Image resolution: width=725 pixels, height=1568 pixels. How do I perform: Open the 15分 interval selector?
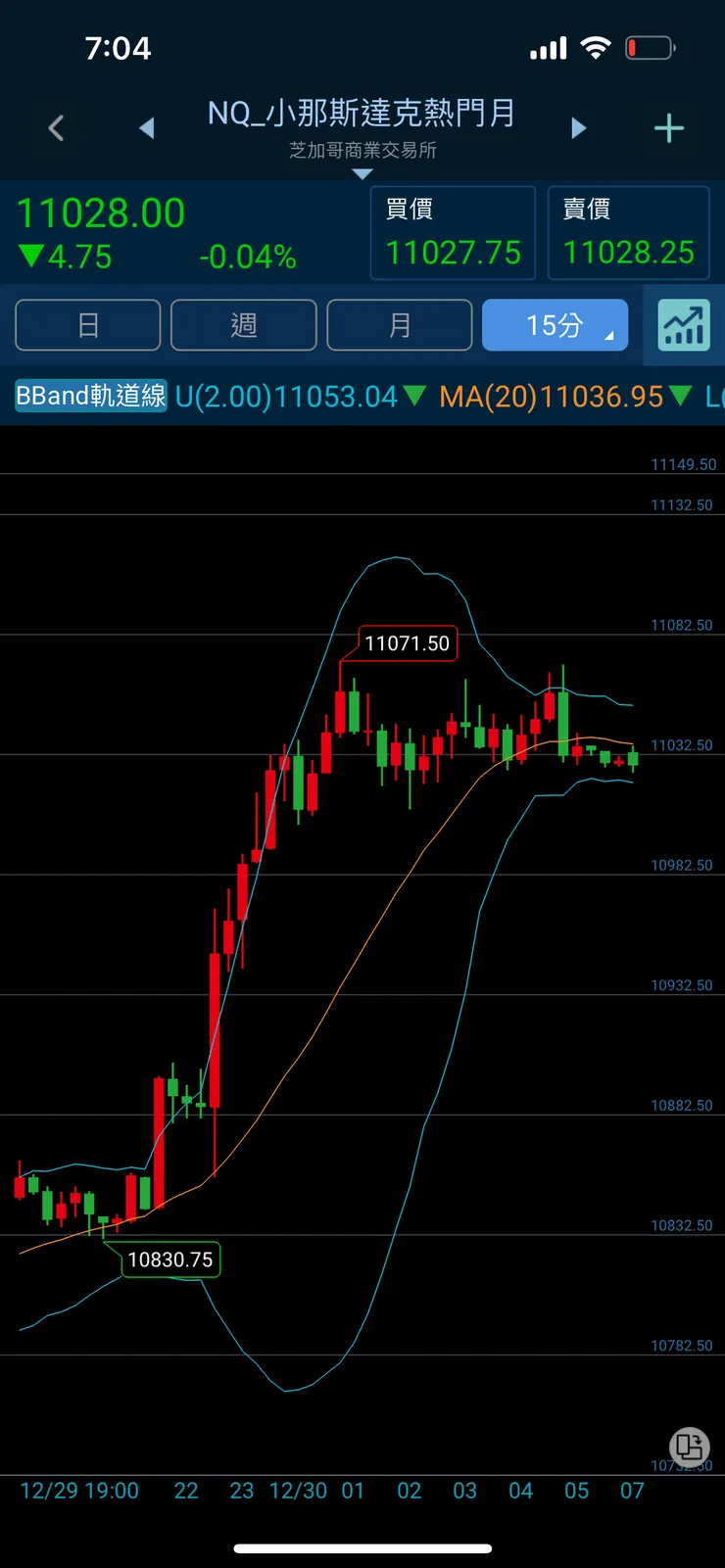tap(556, 325)
